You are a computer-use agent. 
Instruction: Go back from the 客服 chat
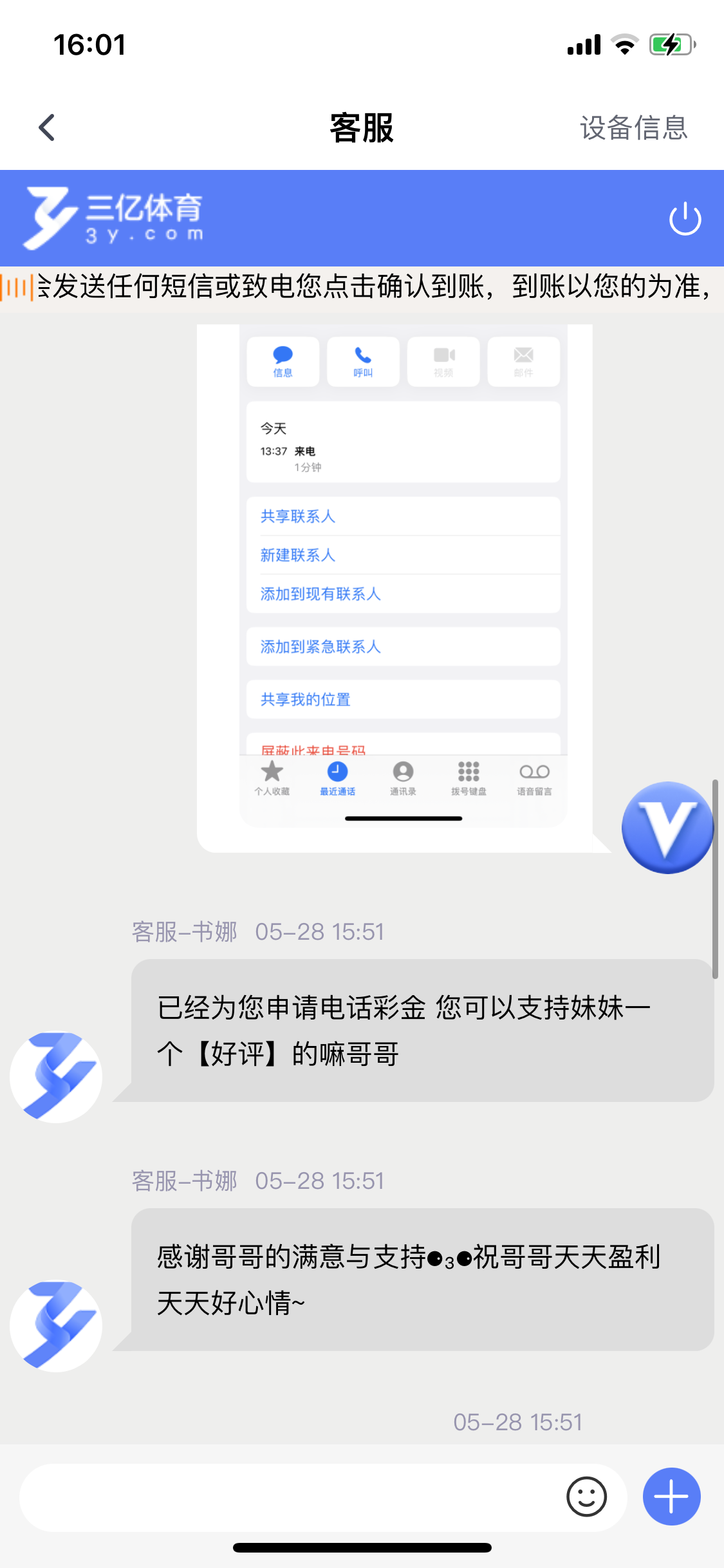point(47,127)
